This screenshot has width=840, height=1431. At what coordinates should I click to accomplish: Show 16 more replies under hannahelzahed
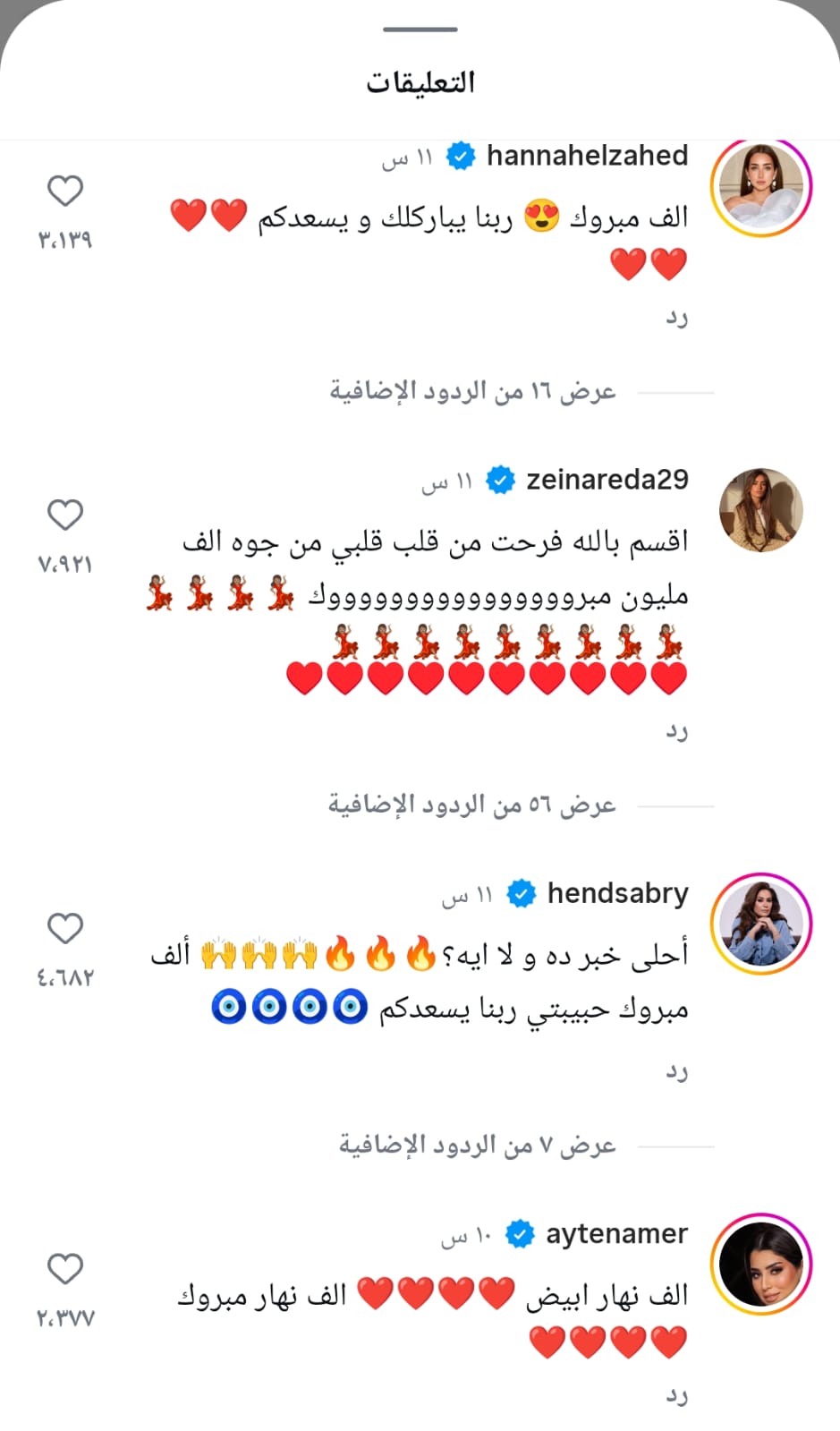coord(472,392)
